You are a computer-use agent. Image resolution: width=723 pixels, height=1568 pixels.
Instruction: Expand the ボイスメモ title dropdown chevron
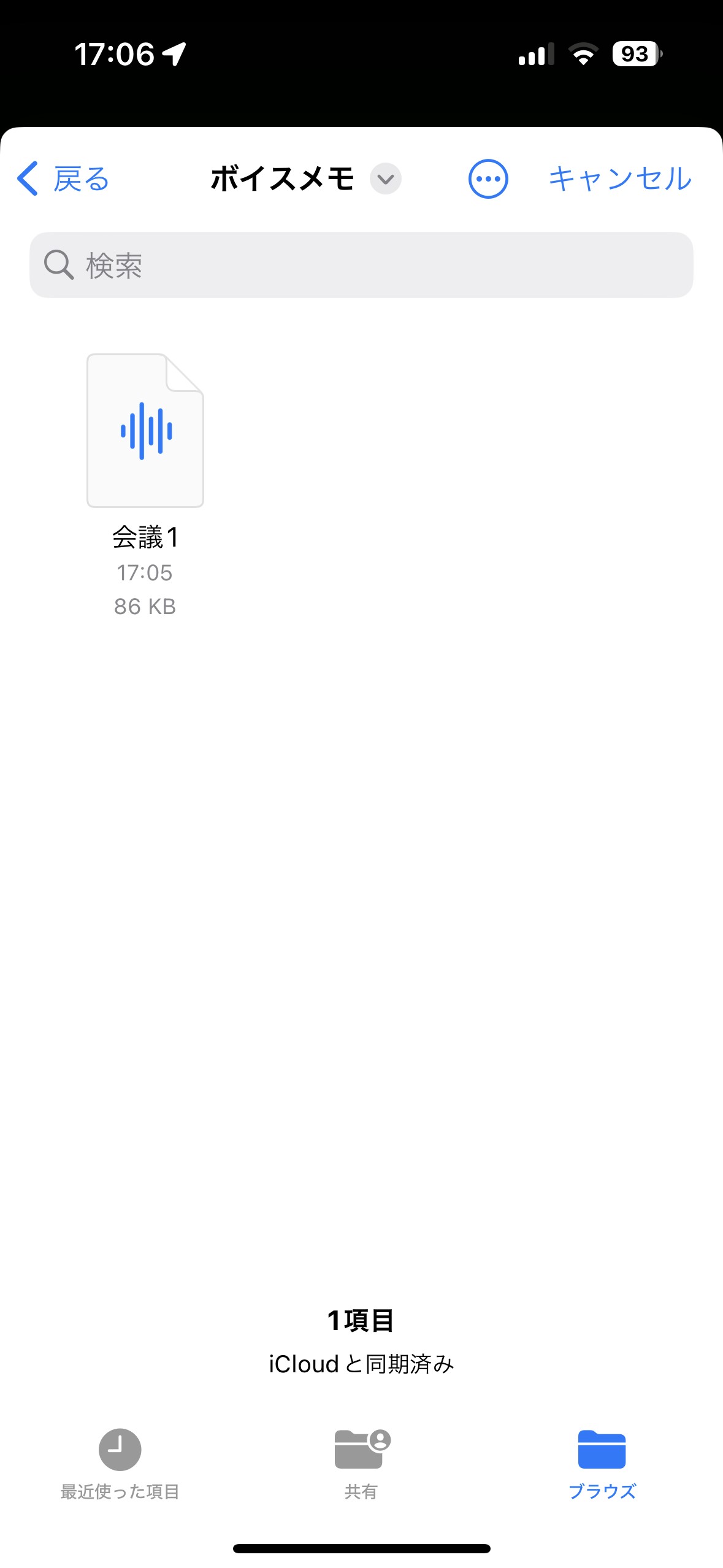(384, 179)
